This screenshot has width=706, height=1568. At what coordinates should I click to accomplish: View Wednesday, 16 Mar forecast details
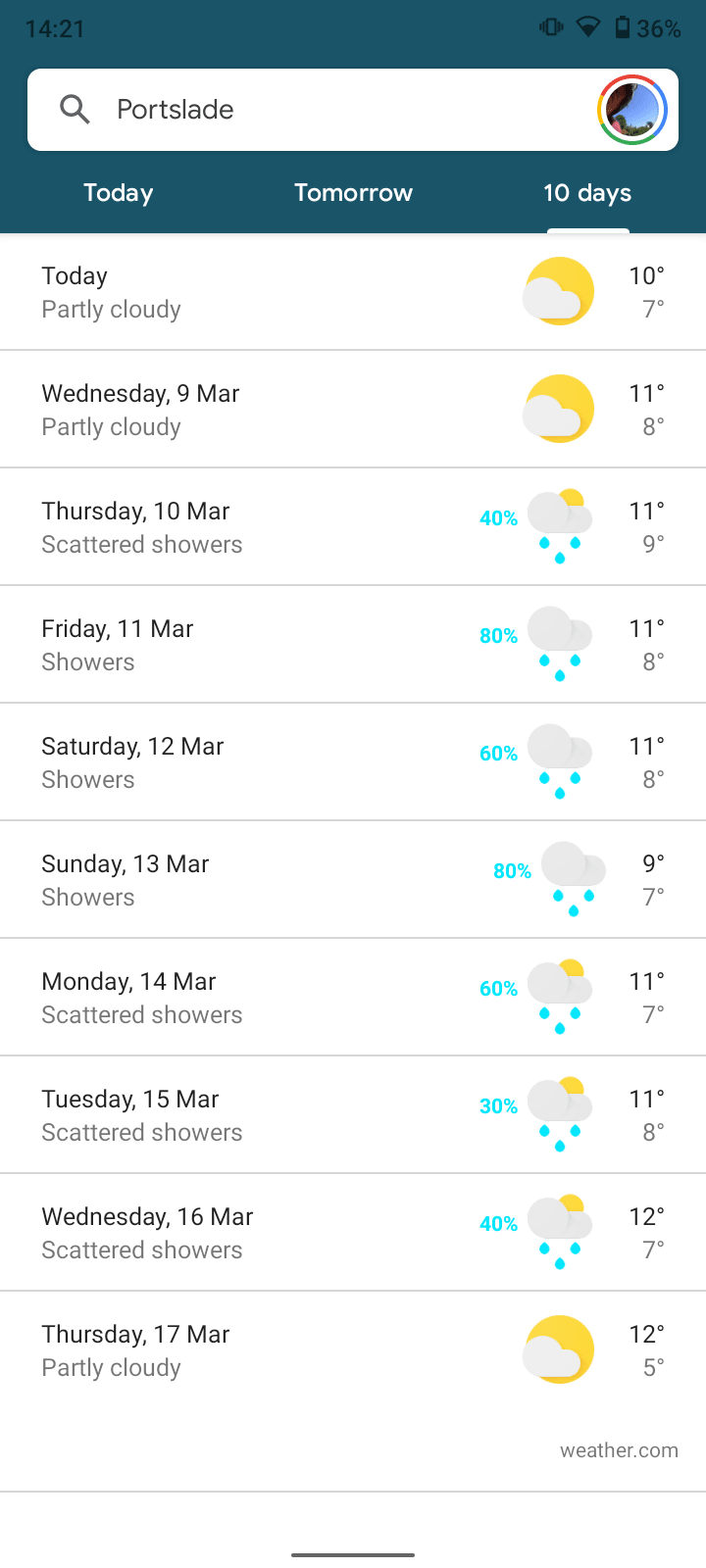tap(353, 1233)
